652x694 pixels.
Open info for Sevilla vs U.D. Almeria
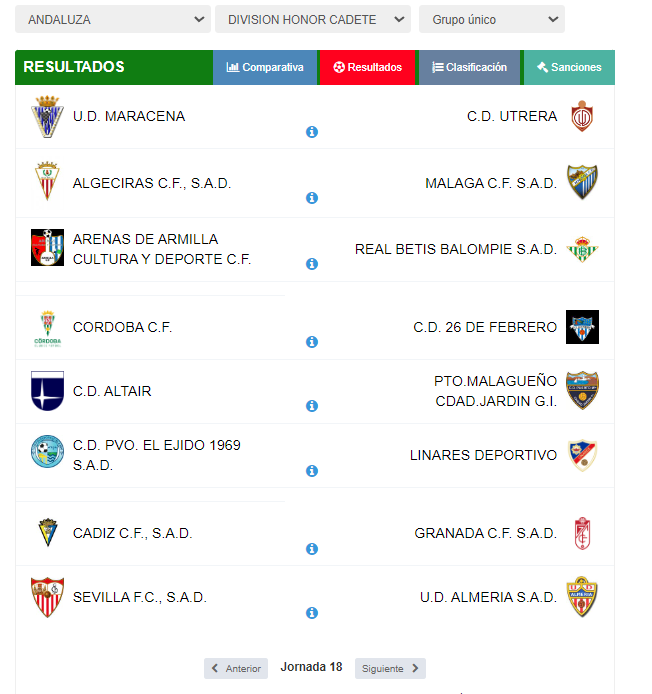[x=312, y=613]
